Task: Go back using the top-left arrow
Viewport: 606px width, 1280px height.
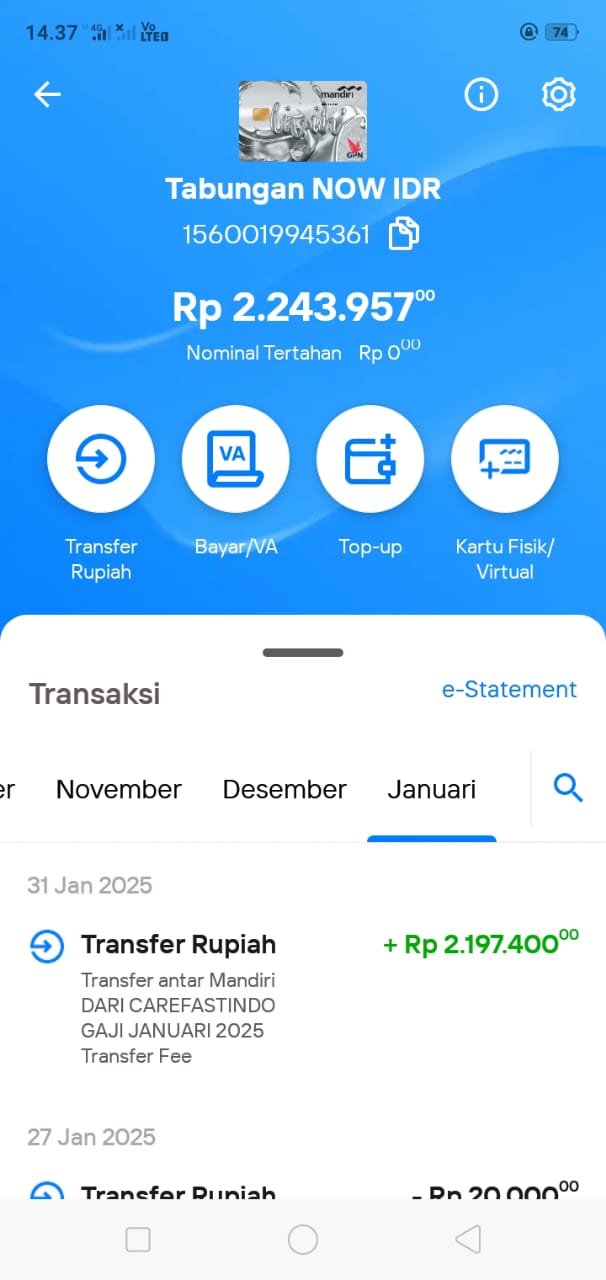Action: [x=47, y=95]
